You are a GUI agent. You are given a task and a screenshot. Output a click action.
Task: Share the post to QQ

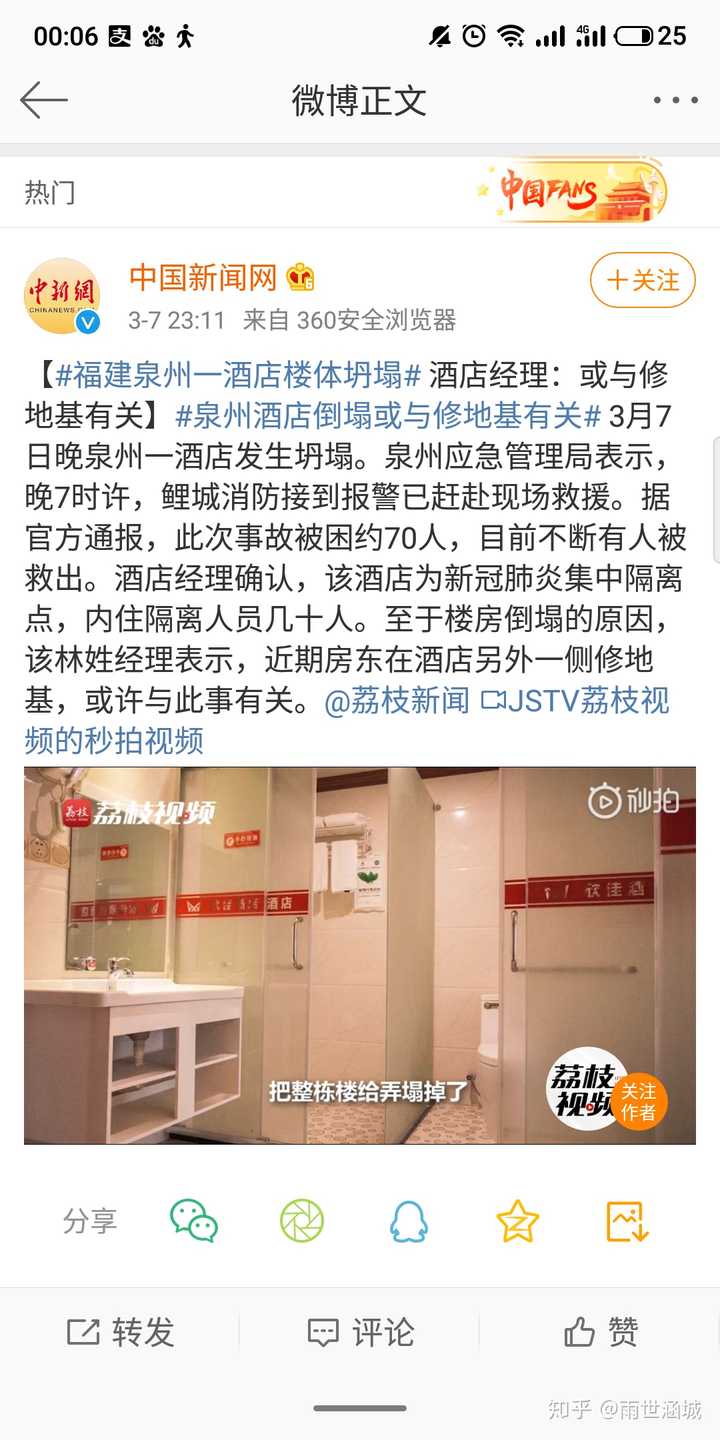(409, 1221)
